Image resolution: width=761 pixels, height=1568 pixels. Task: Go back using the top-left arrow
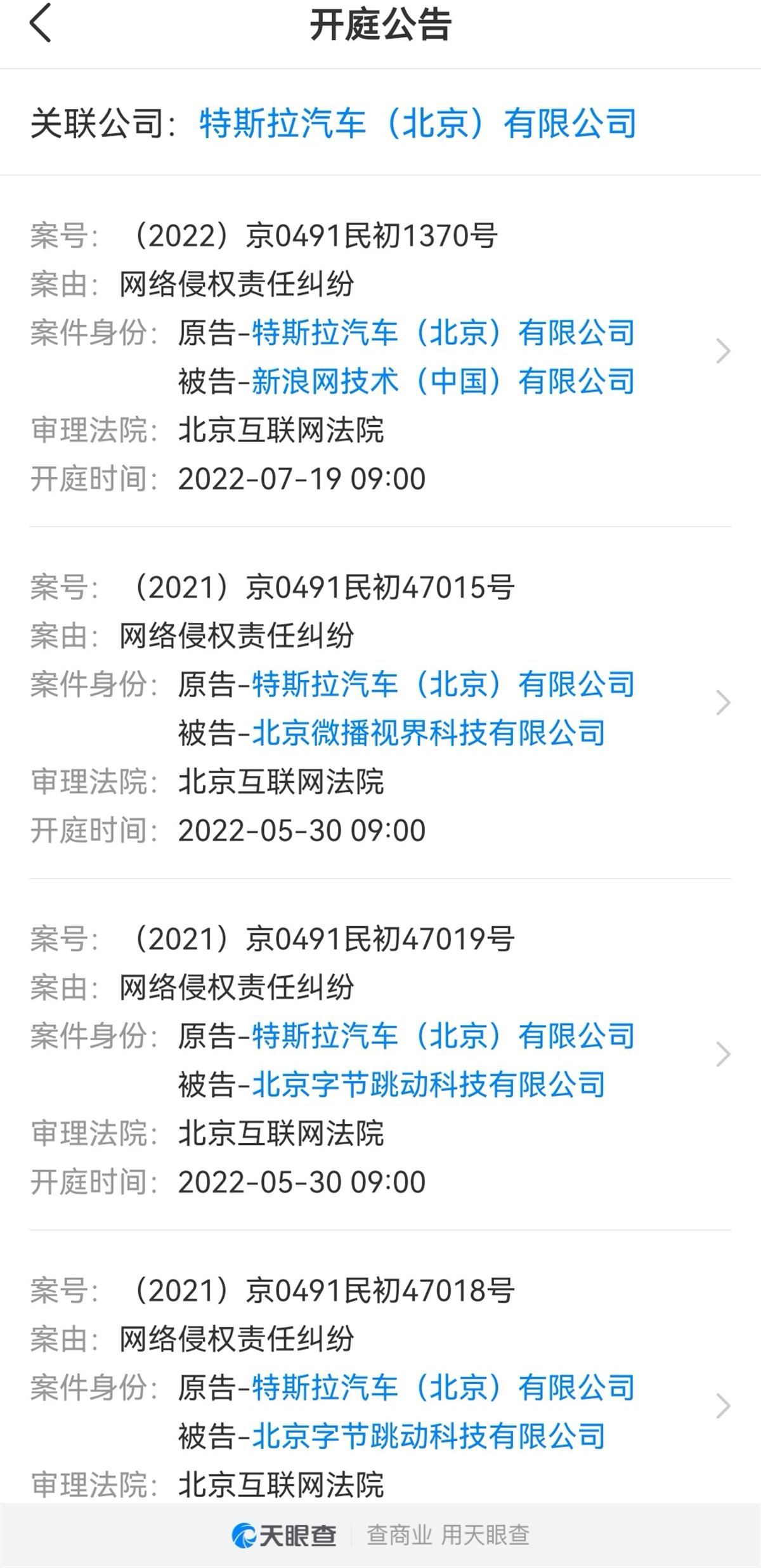pos(41,23)
